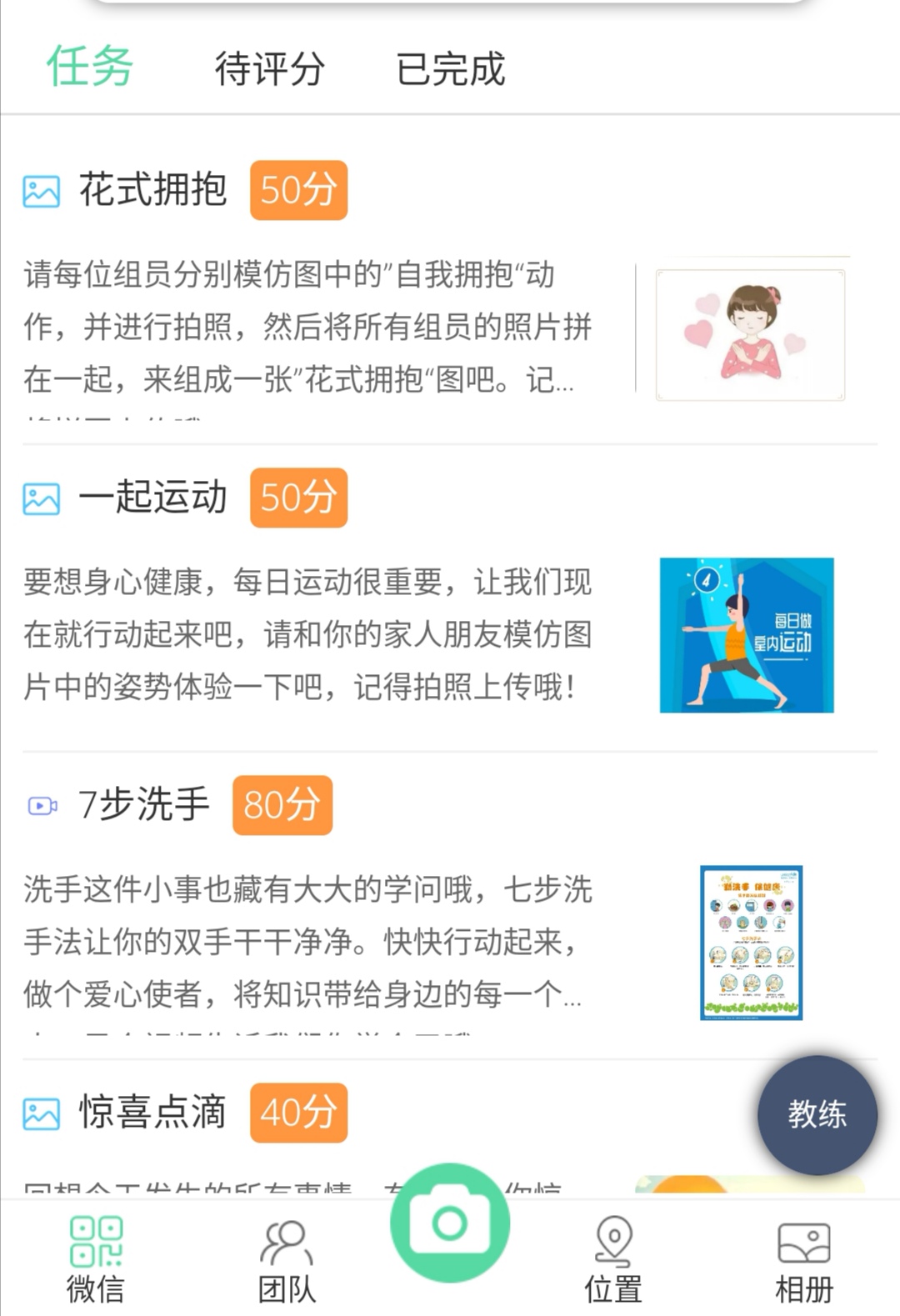The image size is (900, 1316).
Task: Open the camera from the bottom bar
Action: point(450,1223)
